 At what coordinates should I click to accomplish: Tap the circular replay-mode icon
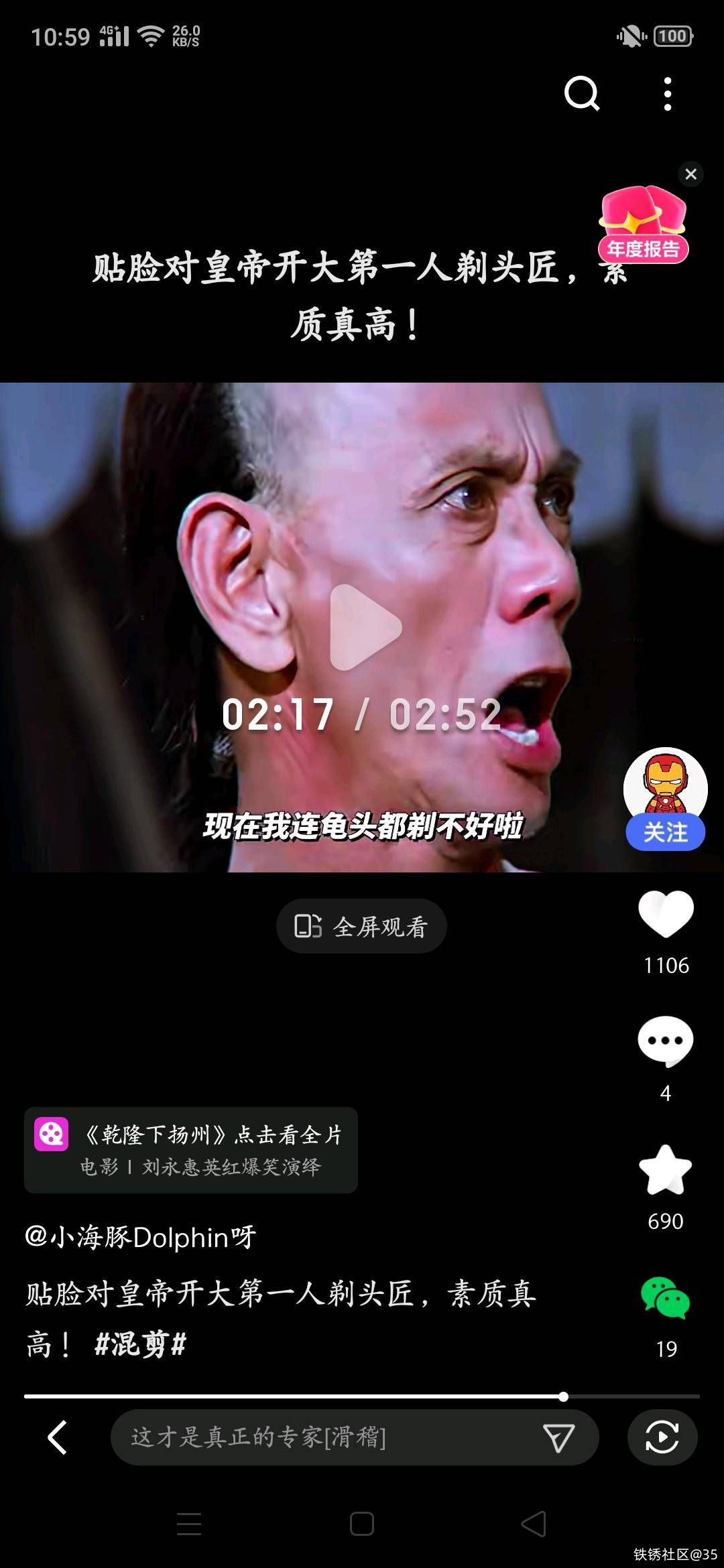point(662,1437)
